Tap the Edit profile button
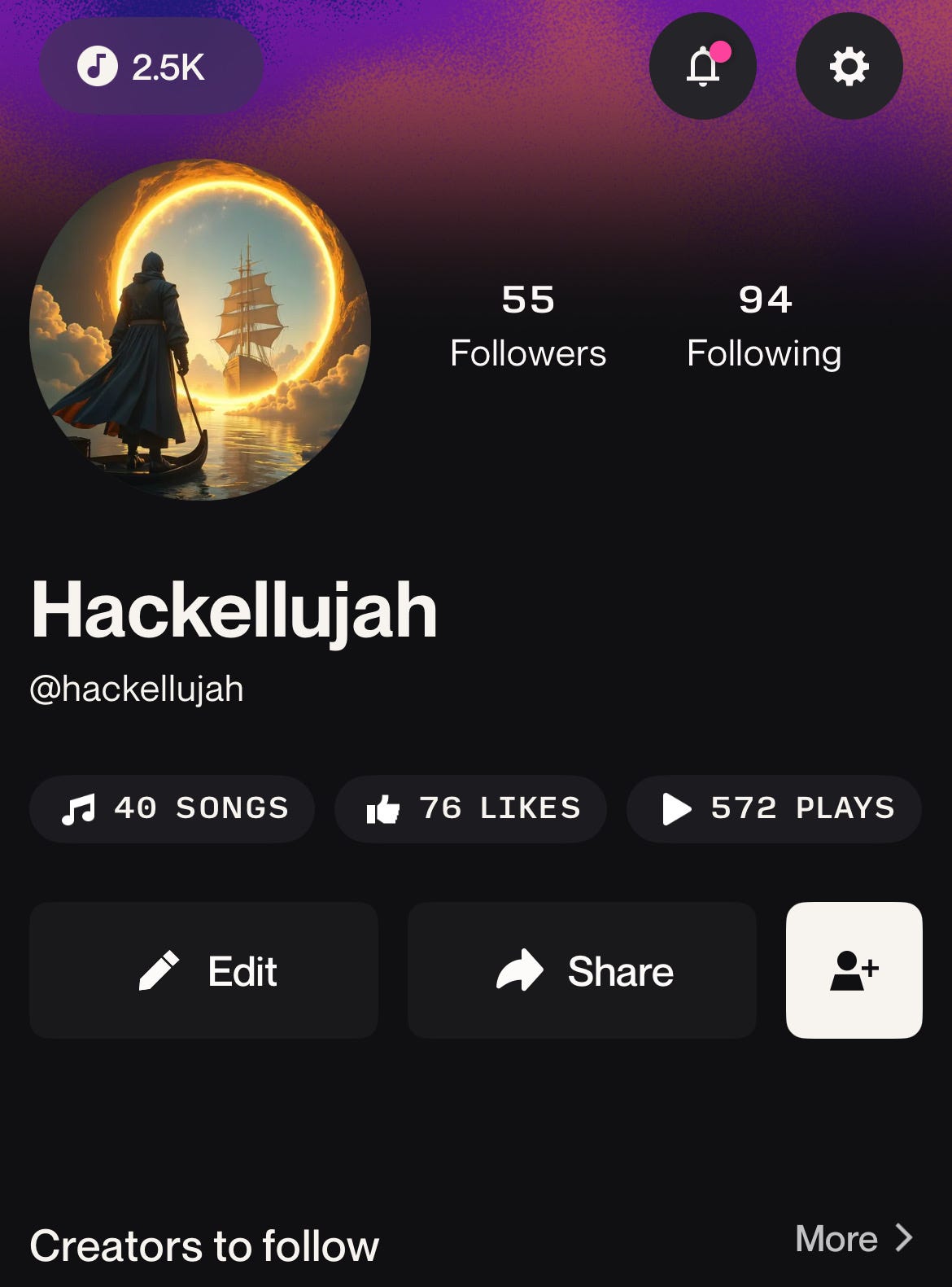The image size is (952, 1287). 203,970
